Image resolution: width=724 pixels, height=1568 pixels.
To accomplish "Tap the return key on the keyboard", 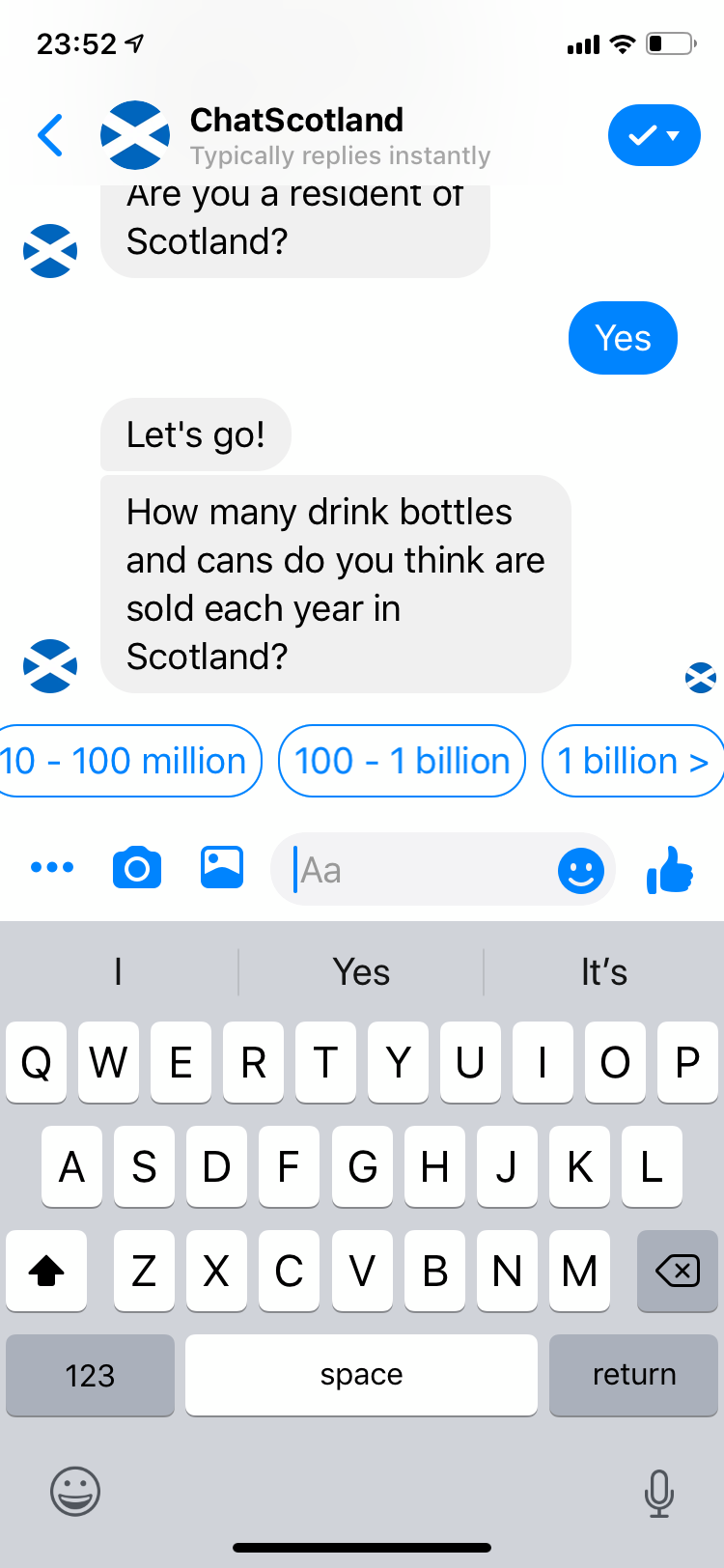I will tap(633, 1374).
